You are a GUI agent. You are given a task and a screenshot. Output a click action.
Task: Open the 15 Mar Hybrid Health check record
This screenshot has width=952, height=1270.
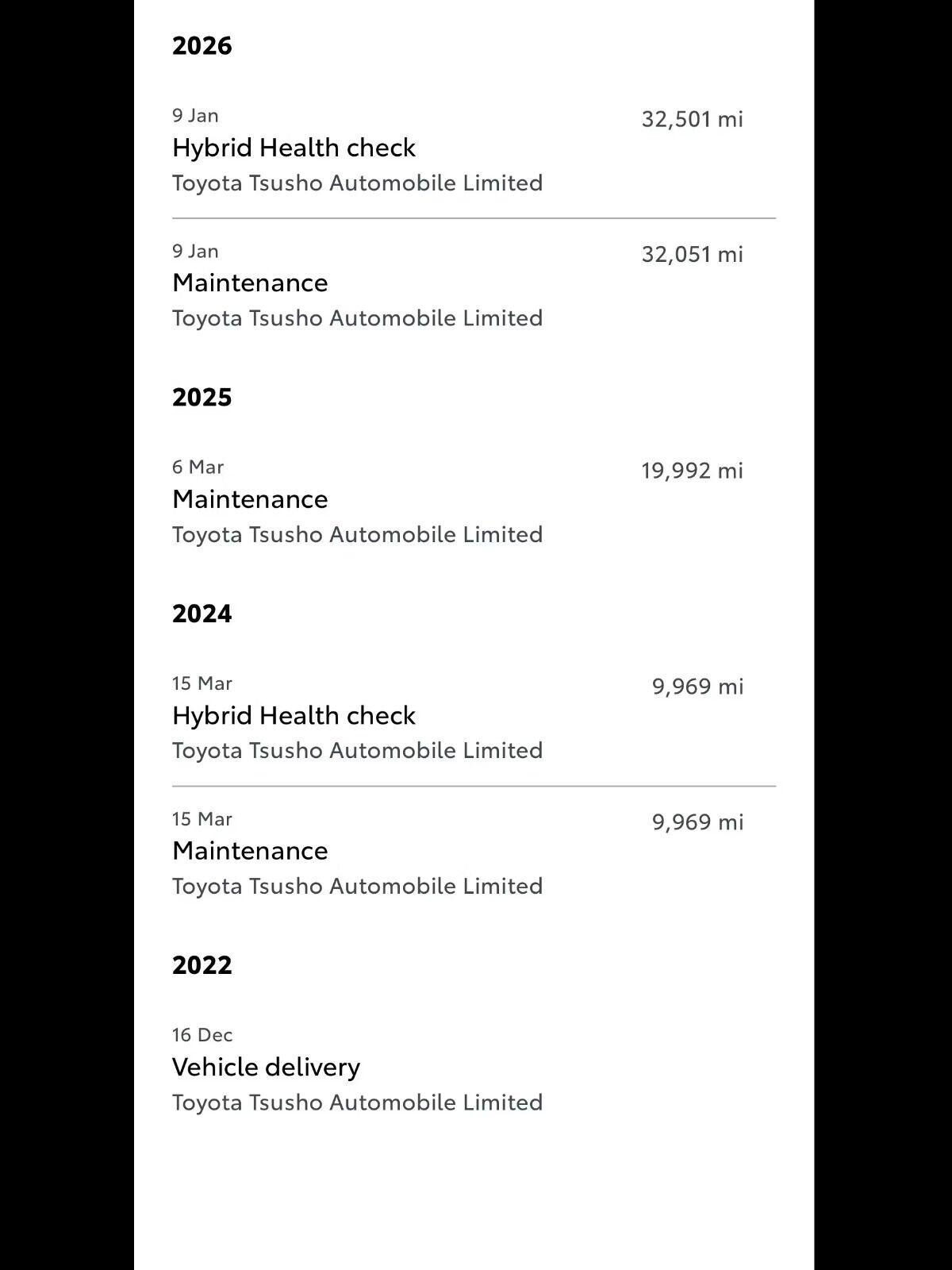click(x=294, y=715)
